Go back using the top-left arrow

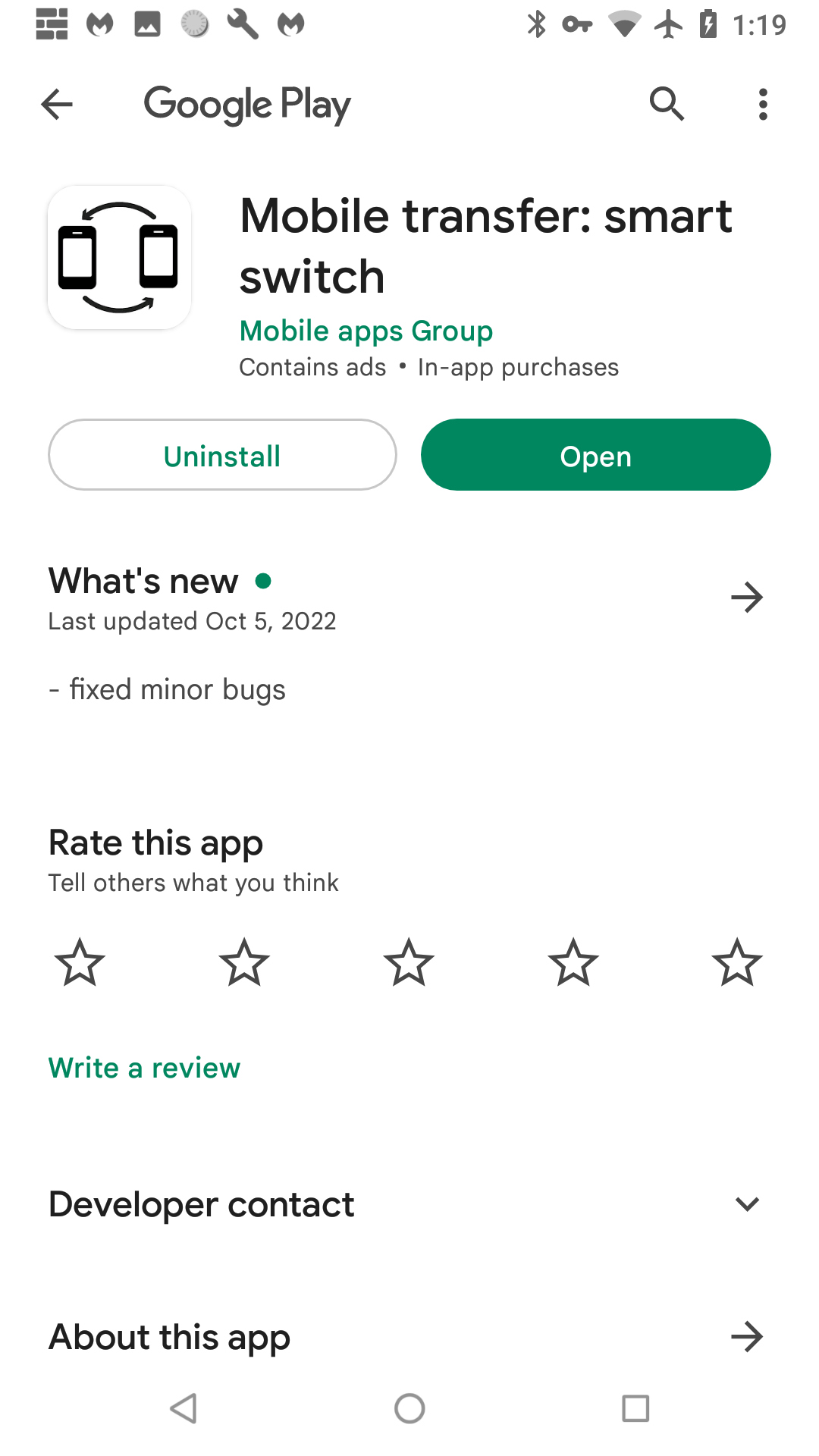pyautogui.click(x=57, y=104)
